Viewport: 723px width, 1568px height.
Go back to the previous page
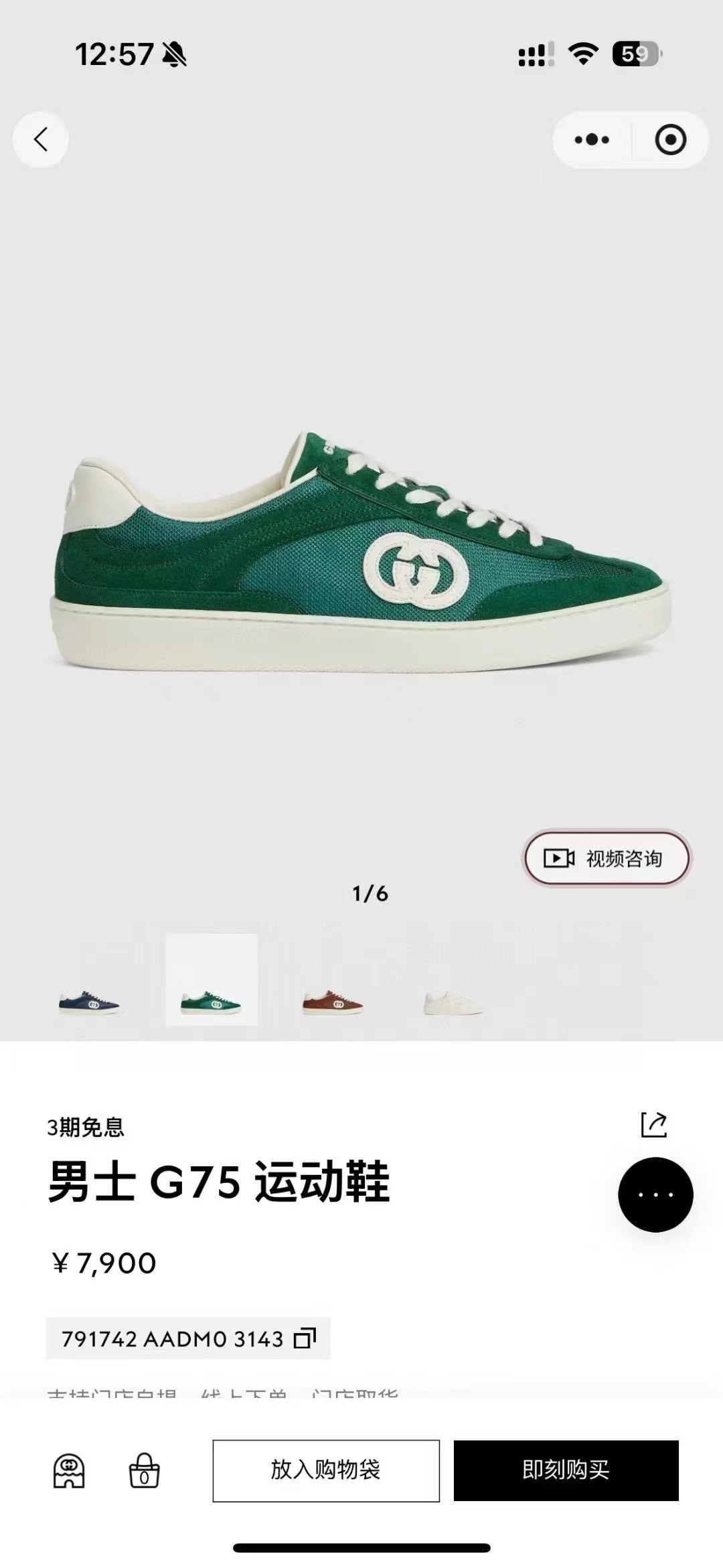pos(41,140)
